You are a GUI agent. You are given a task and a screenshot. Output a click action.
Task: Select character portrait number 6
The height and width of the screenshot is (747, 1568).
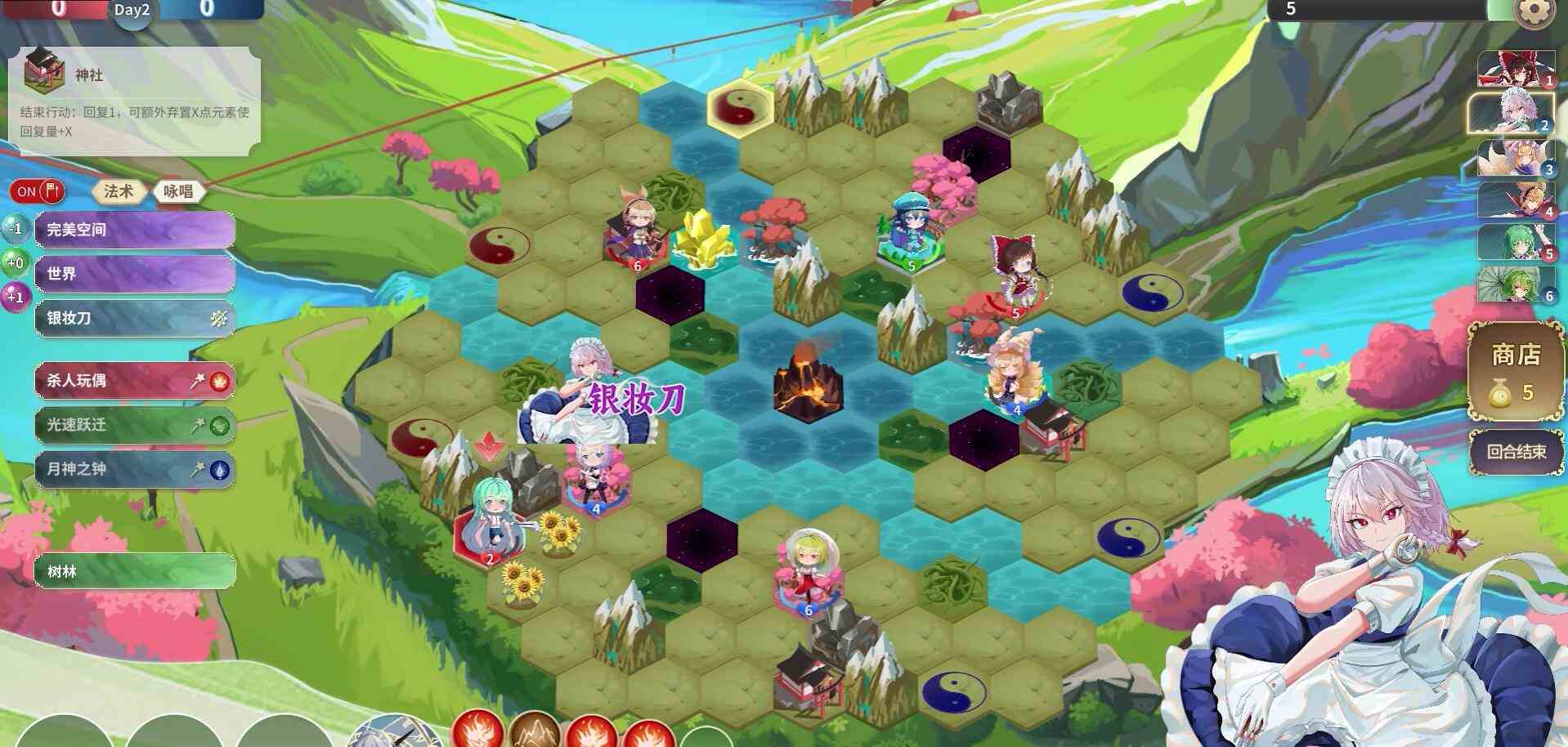(1515, 284)
